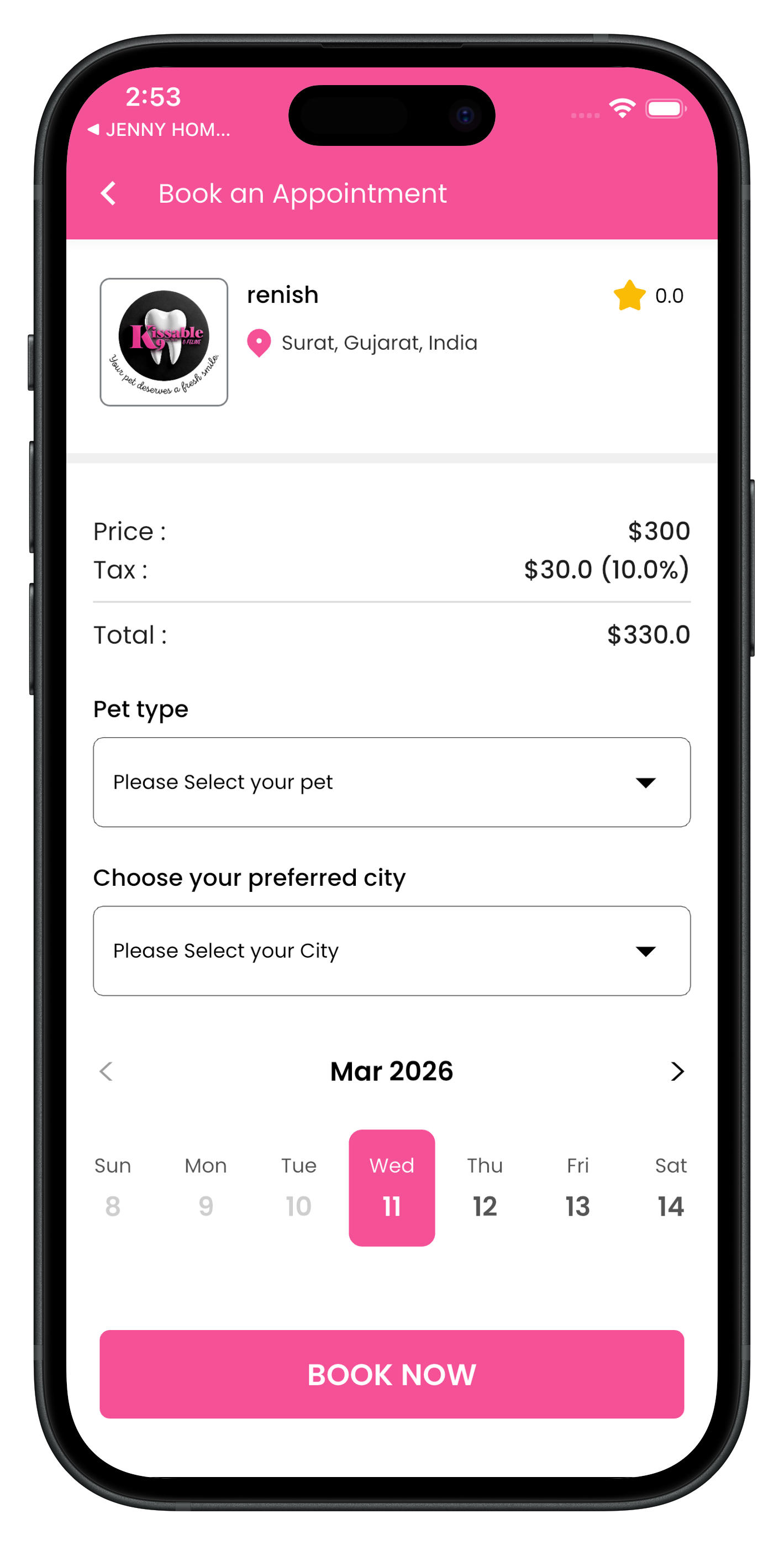Tap the Book Now button
784x1545 pixels.
(x=391, y=1374)
